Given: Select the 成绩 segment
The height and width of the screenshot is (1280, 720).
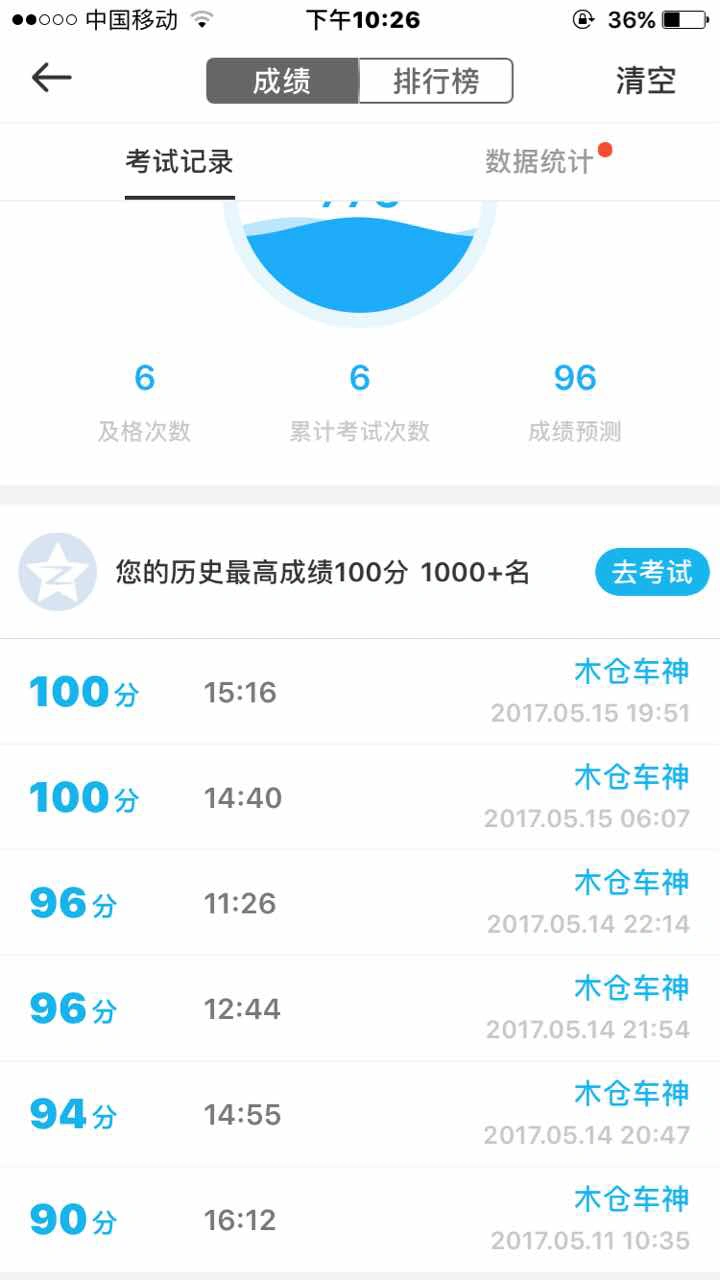Looking at the screenshot, I should 282,81.
